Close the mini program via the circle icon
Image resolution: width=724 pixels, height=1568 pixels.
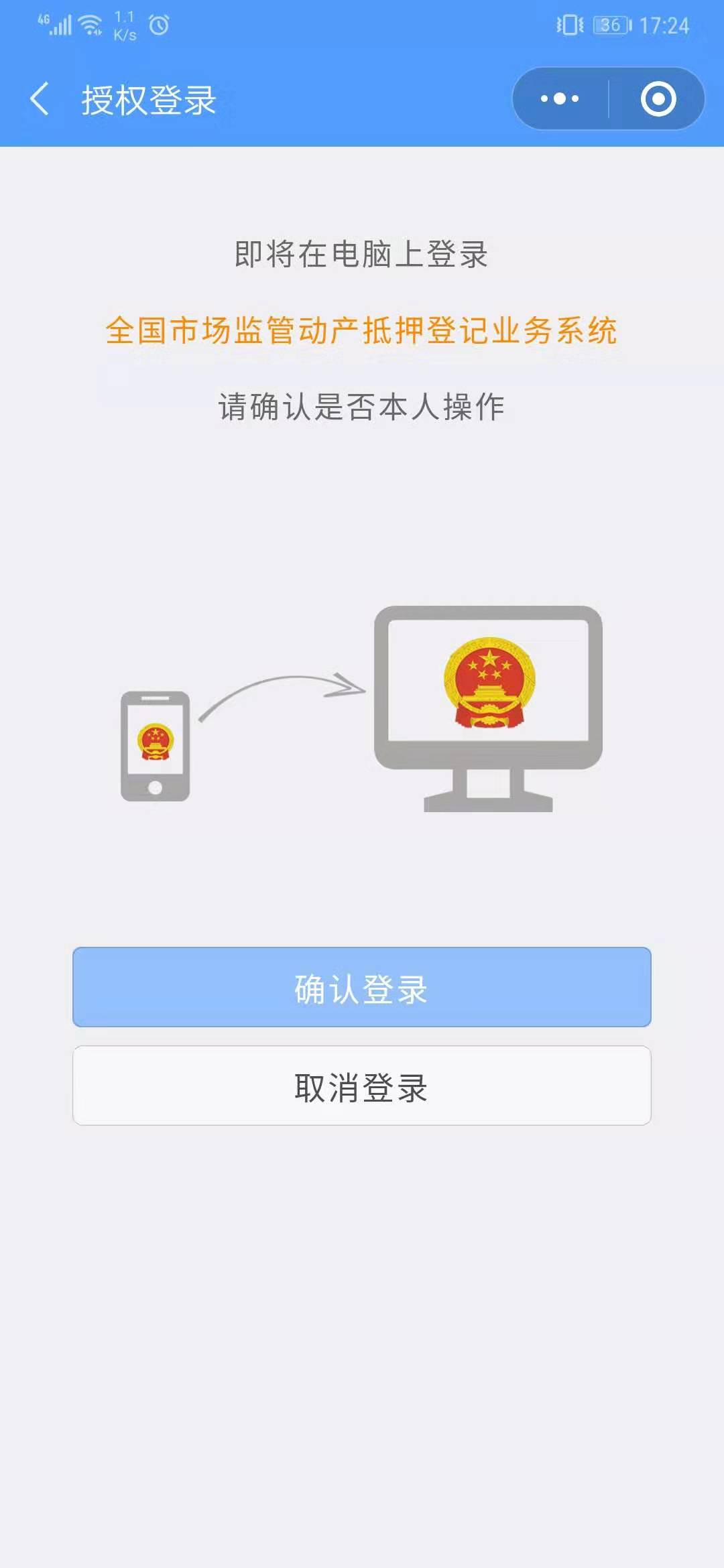pyautogui.click(x=658, y=99)
